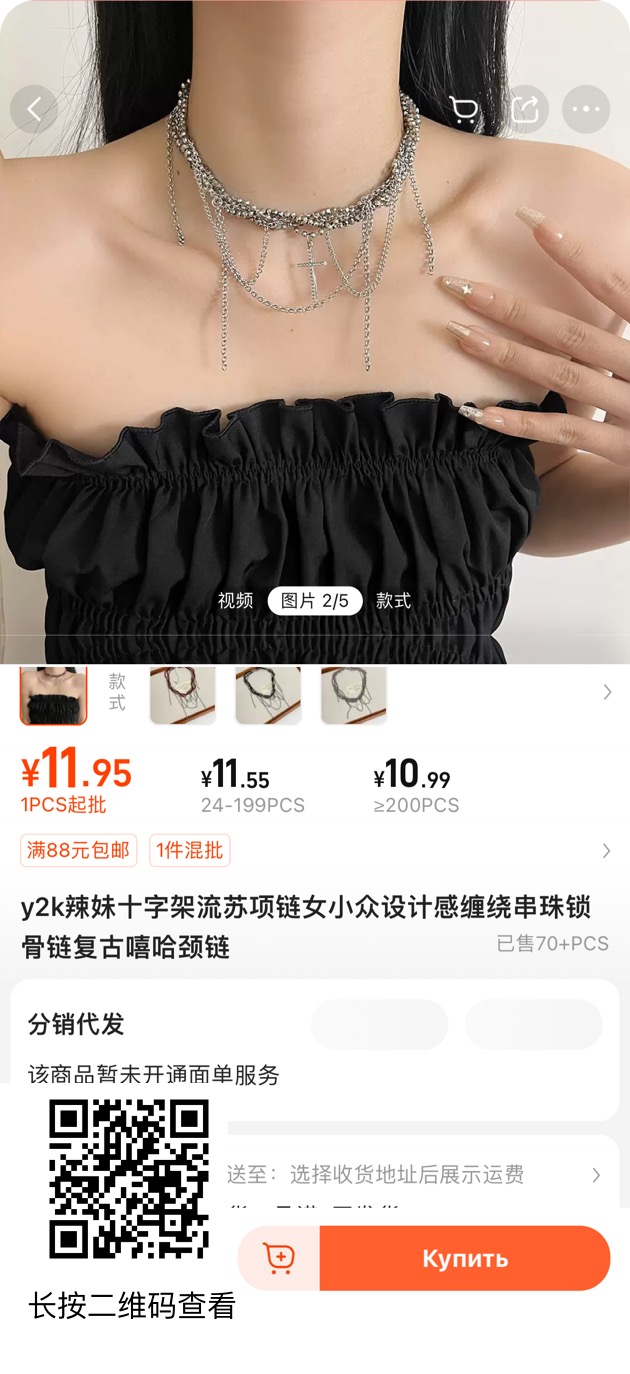630x1374 pixels.
Task: Open the shopping cart icon
Action: point(464,109)
